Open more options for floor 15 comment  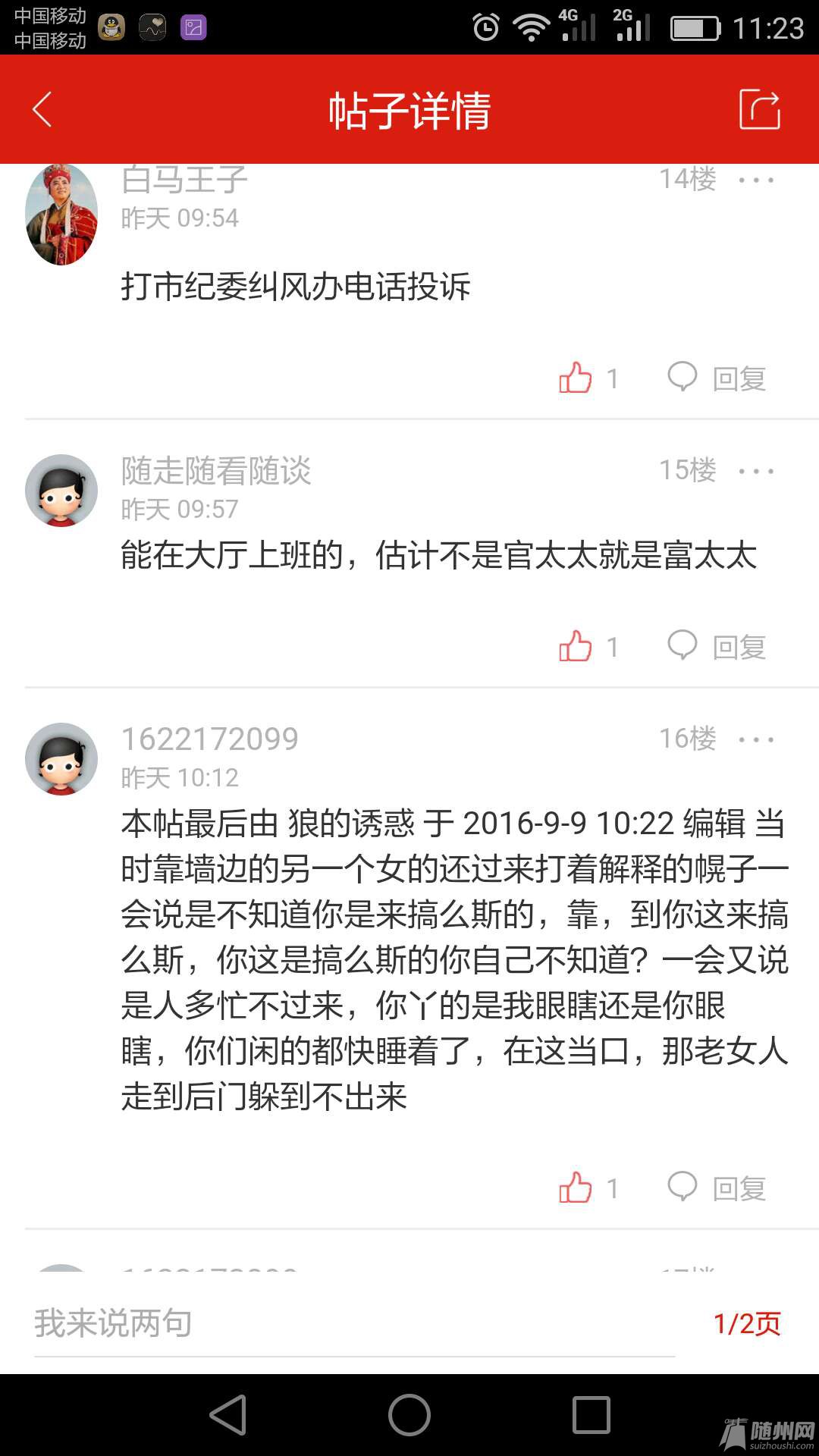click(756, 471)
